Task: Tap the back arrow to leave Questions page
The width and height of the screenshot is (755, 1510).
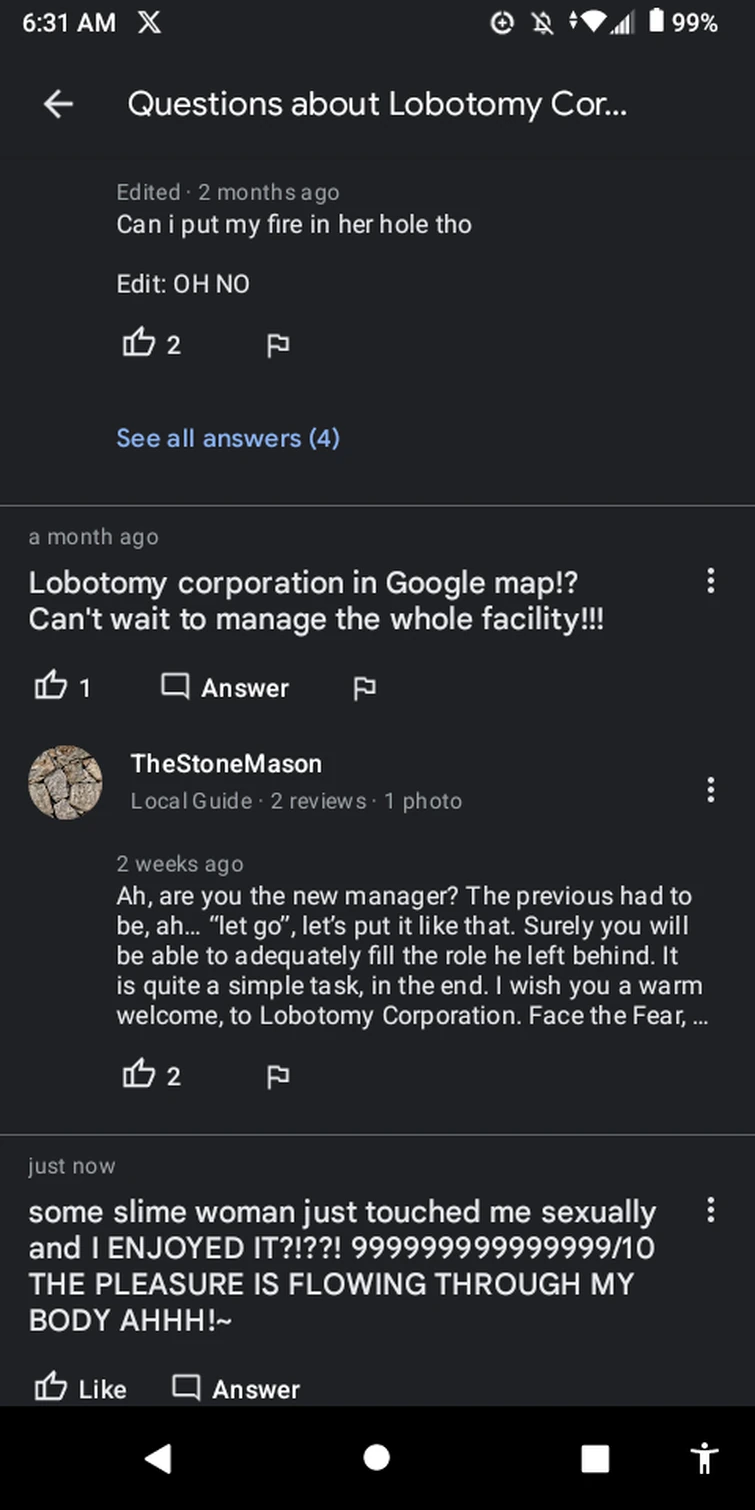Action: click(57, 103)
